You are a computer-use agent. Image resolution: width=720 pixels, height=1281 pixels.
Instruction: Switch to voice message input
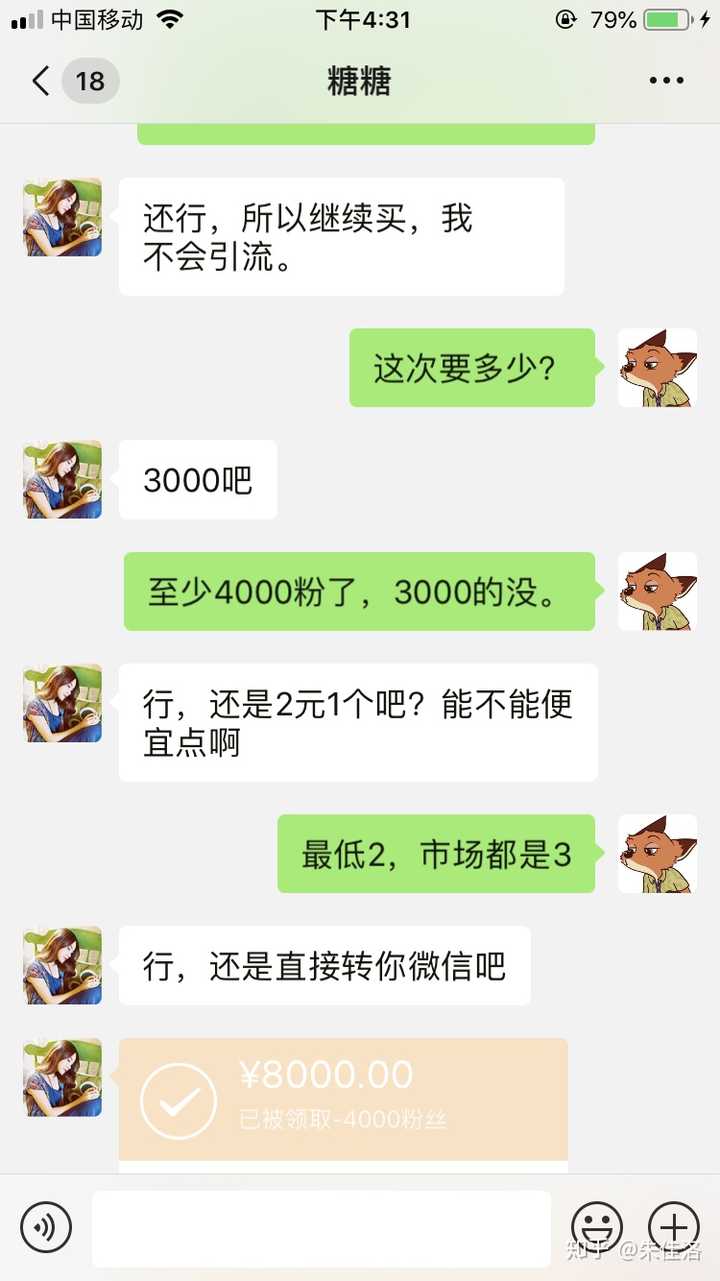pyautogui.click(x=46, y=1227)
